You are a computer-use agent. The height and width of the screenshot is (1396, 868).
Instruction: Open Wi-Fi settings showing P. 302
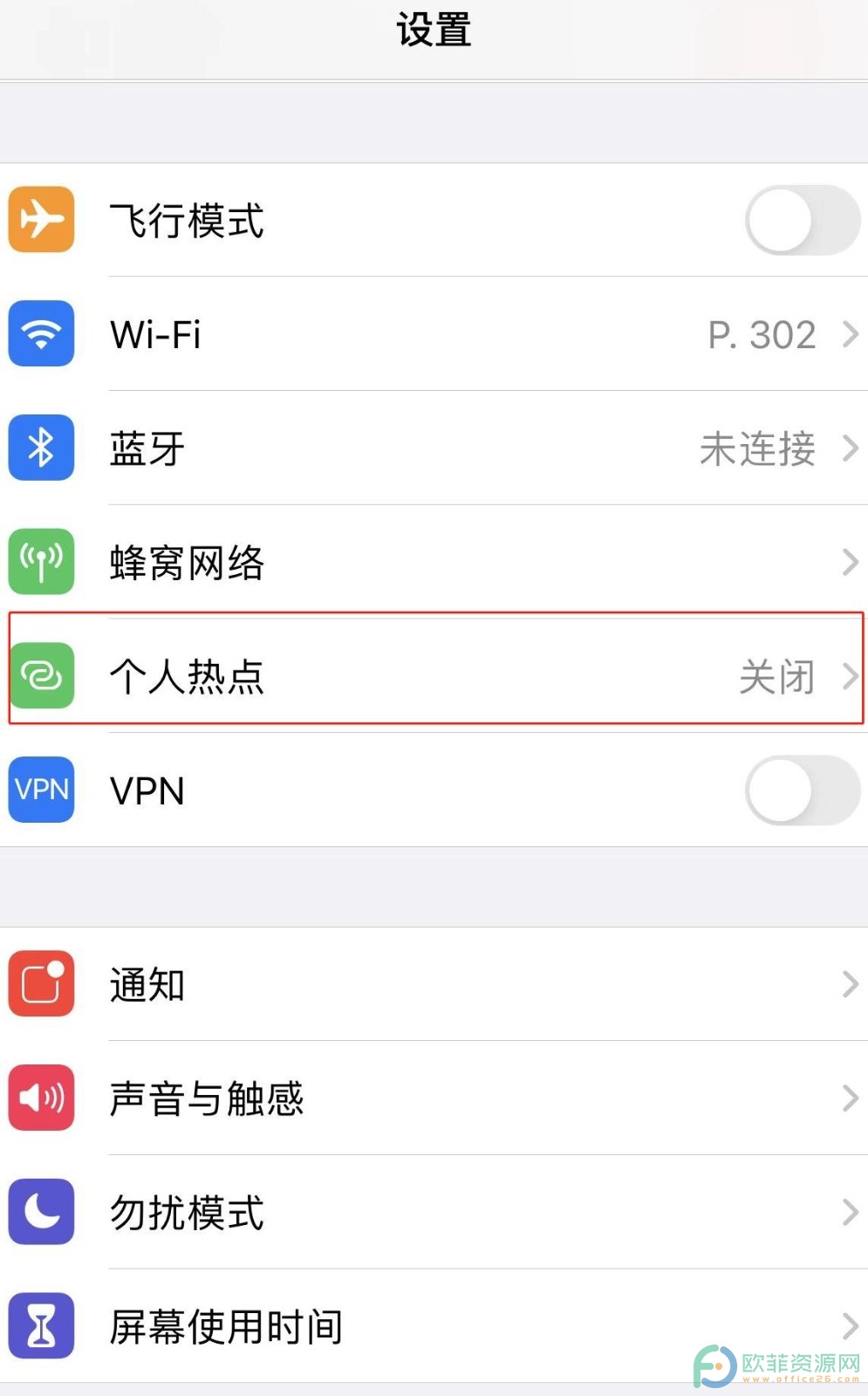(x=434, y=334)
